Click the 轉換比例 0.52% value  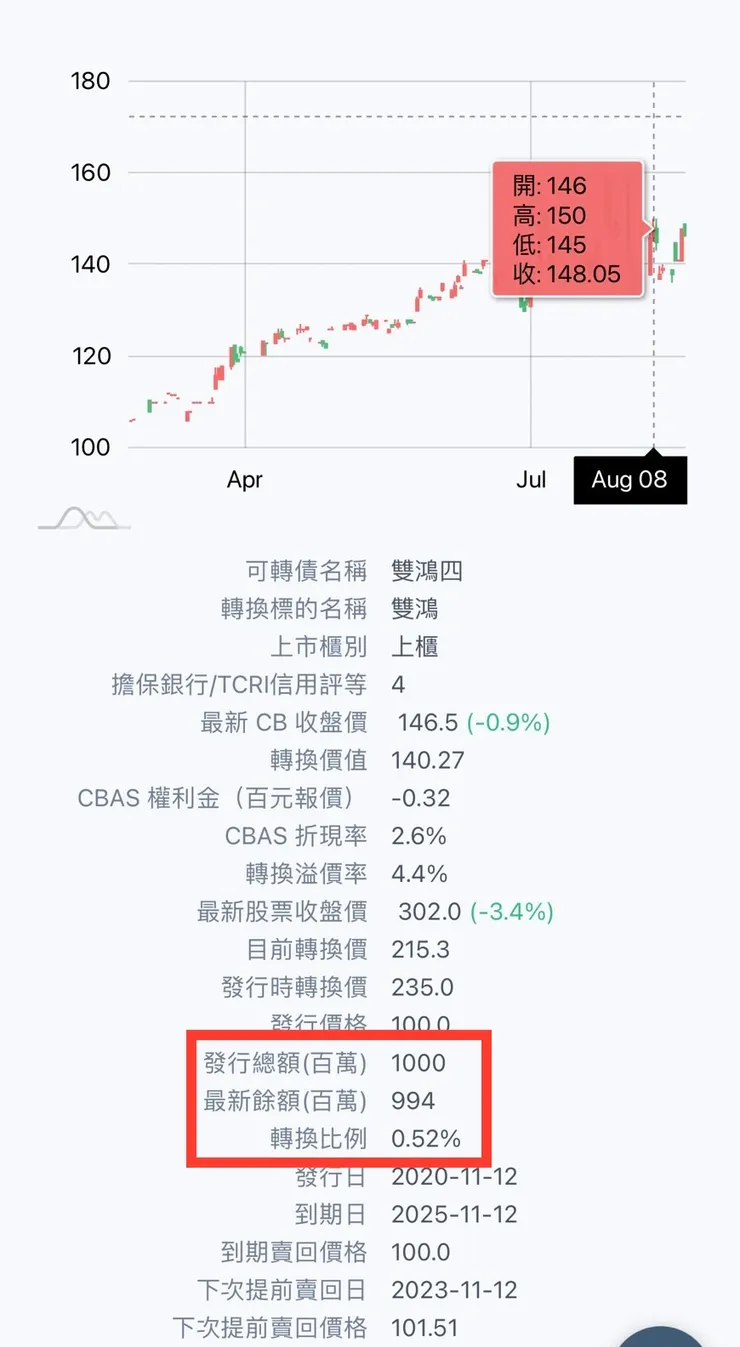point(427,1138)
